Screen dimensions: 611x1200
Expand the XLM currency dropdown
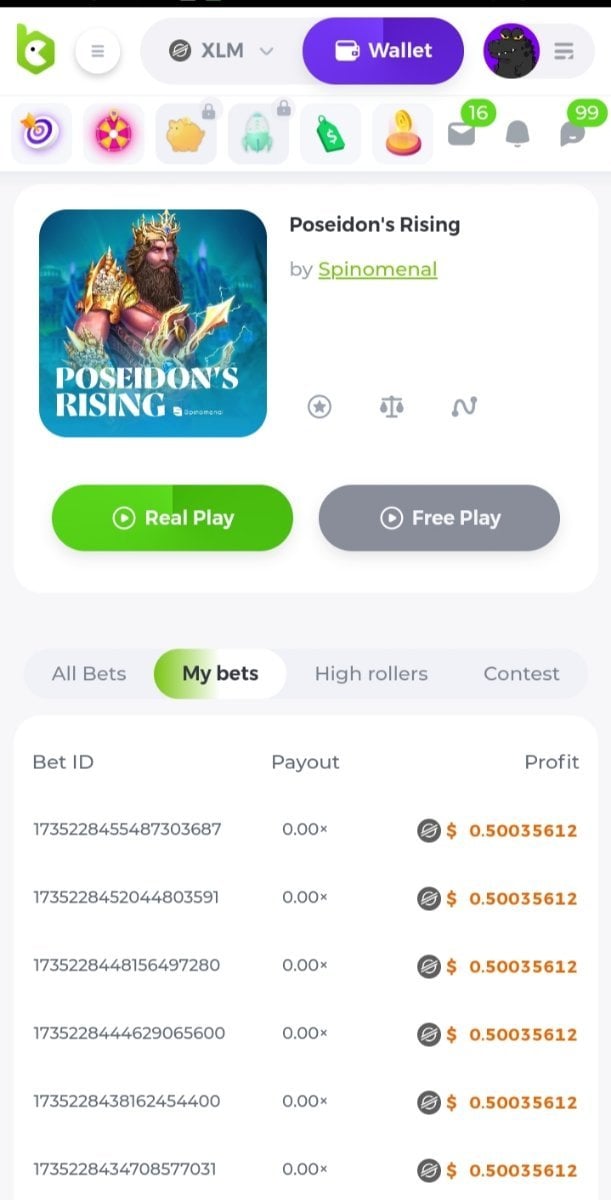[x=221, y=51]
